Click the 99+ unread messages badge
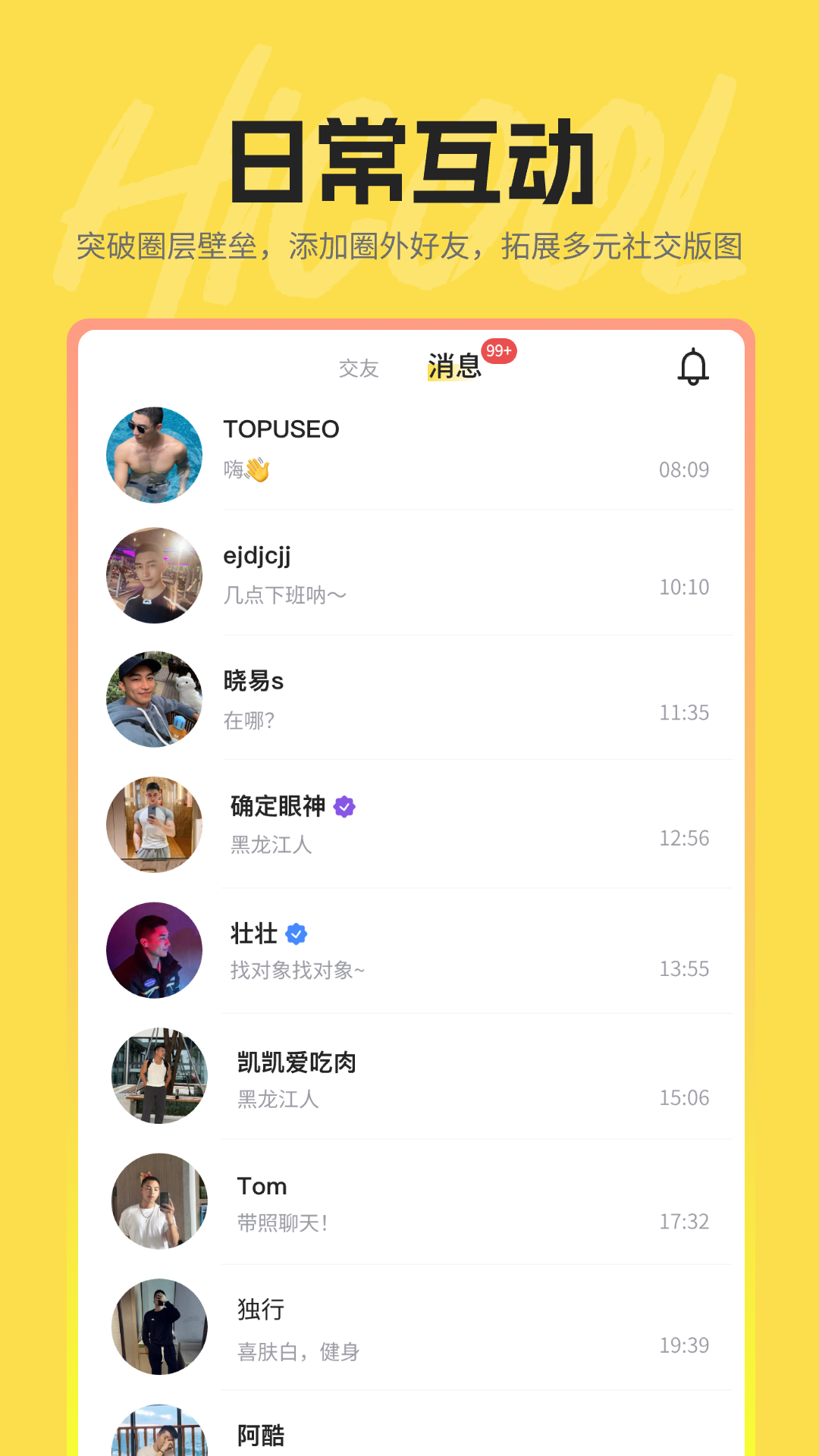The height and width of the screenshot is (1456, 819). coord(500,351)
